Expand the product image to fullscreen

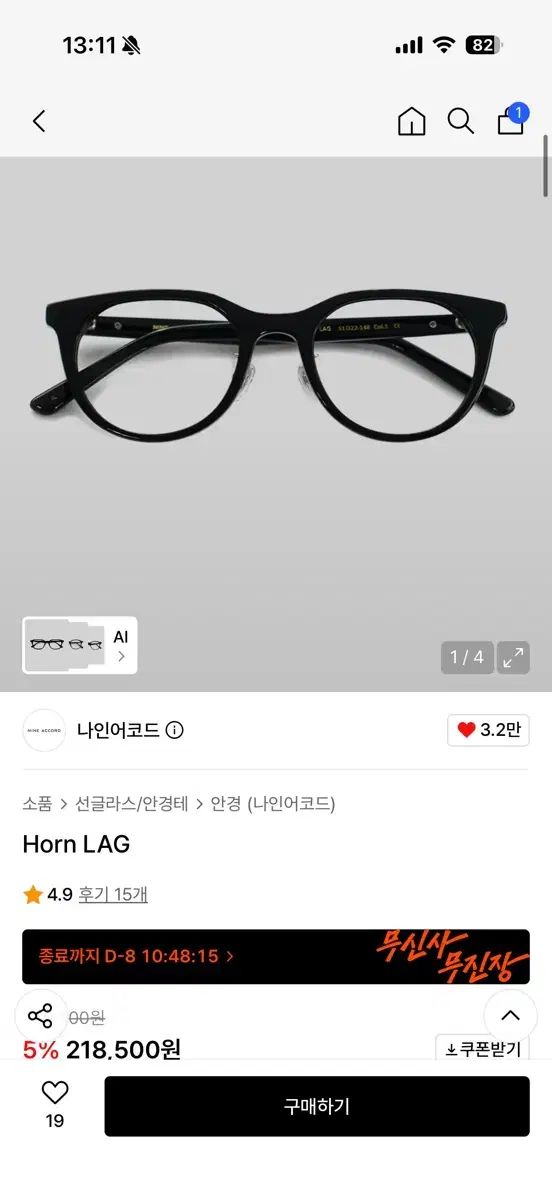pyautogui.click(x=513, y=657)
